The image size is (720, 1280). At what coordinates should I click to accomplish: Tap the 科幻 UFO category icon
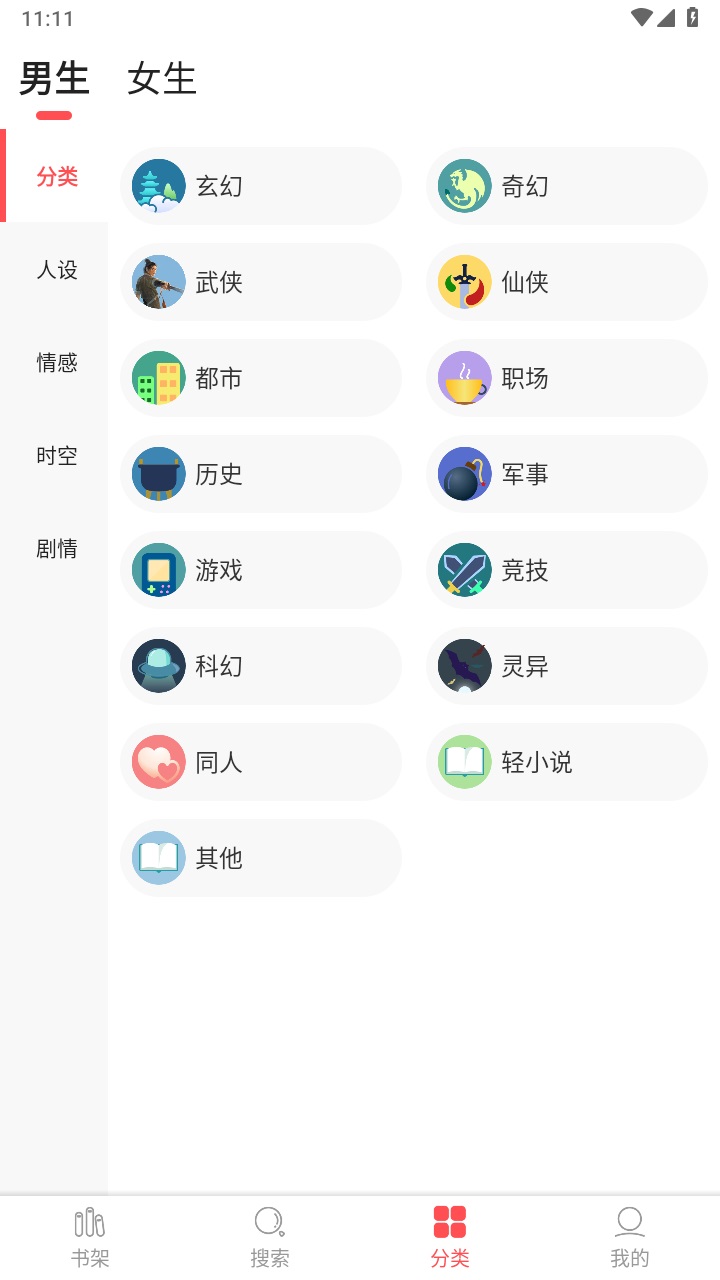point(157,666)
